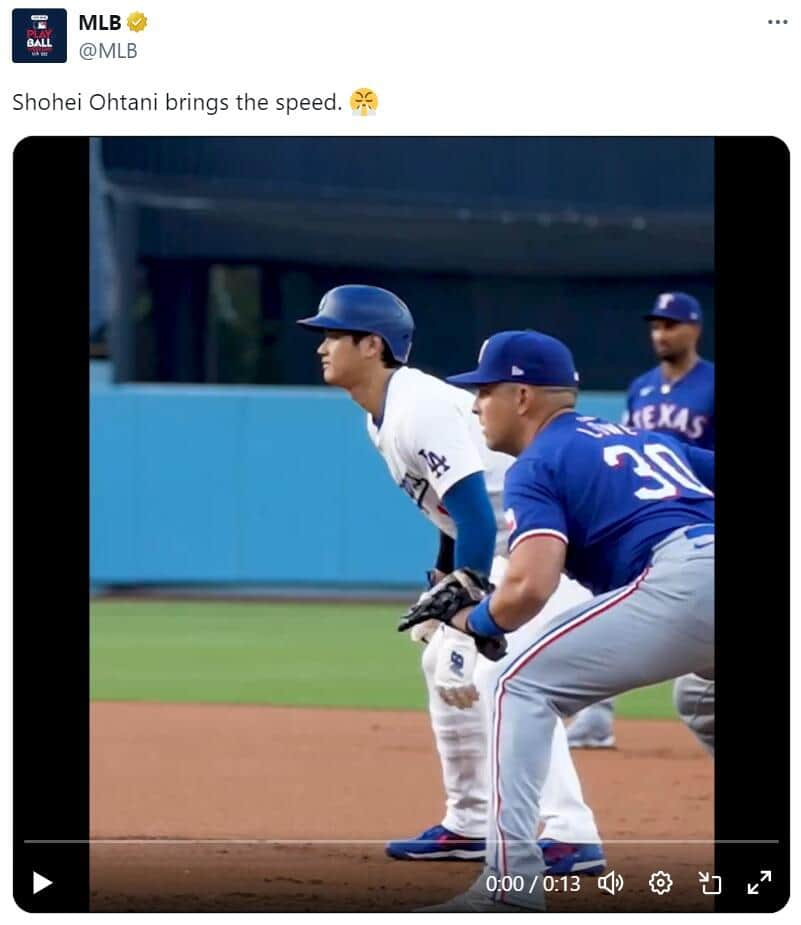Open the ellipsis dropdown for tweet actions
Image resolution: width=801 pixels, height=925 pixels.
777,20
